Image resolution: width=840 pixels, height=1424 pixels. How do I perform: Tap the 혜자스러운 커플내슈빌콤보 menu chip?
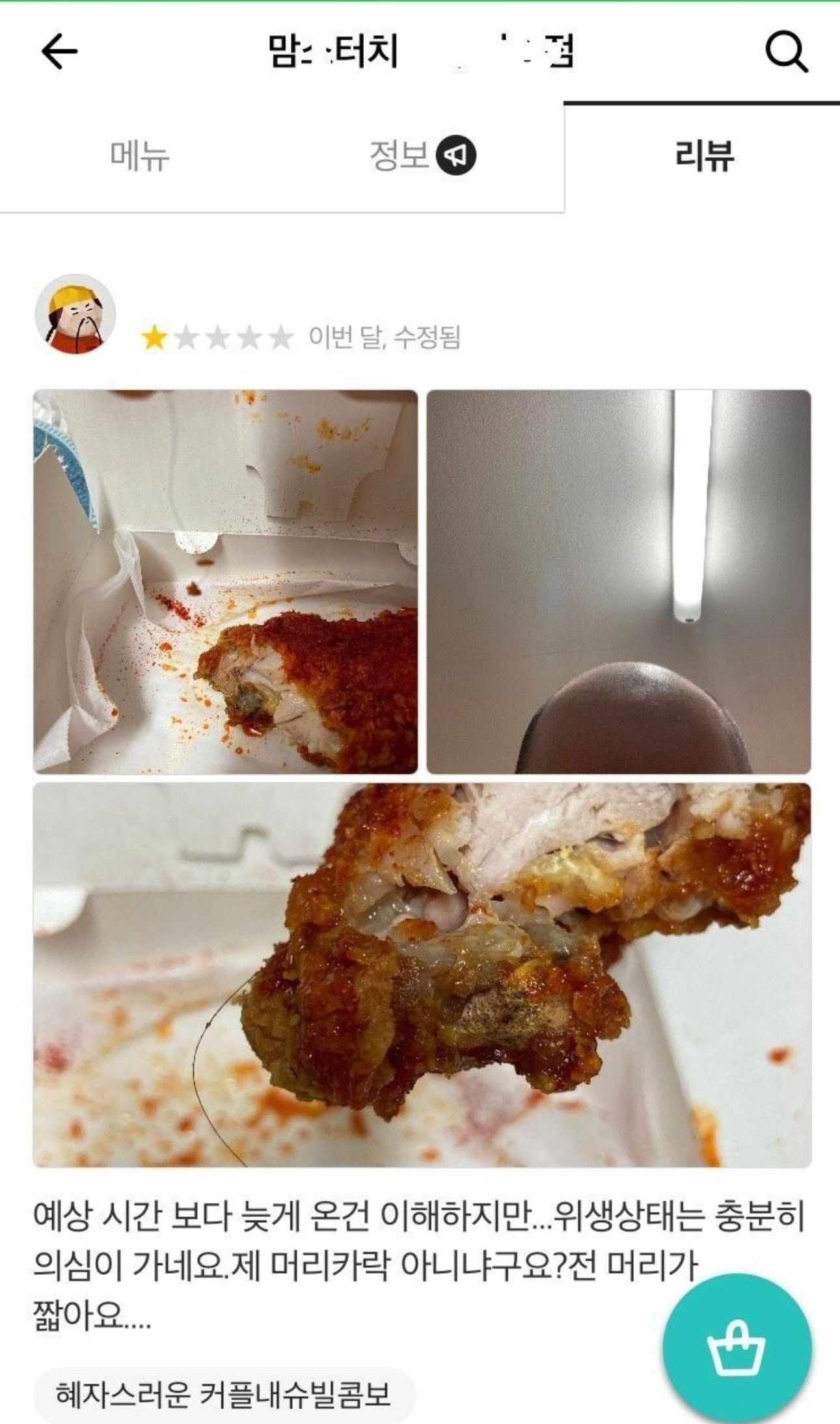coord(223,1394)
